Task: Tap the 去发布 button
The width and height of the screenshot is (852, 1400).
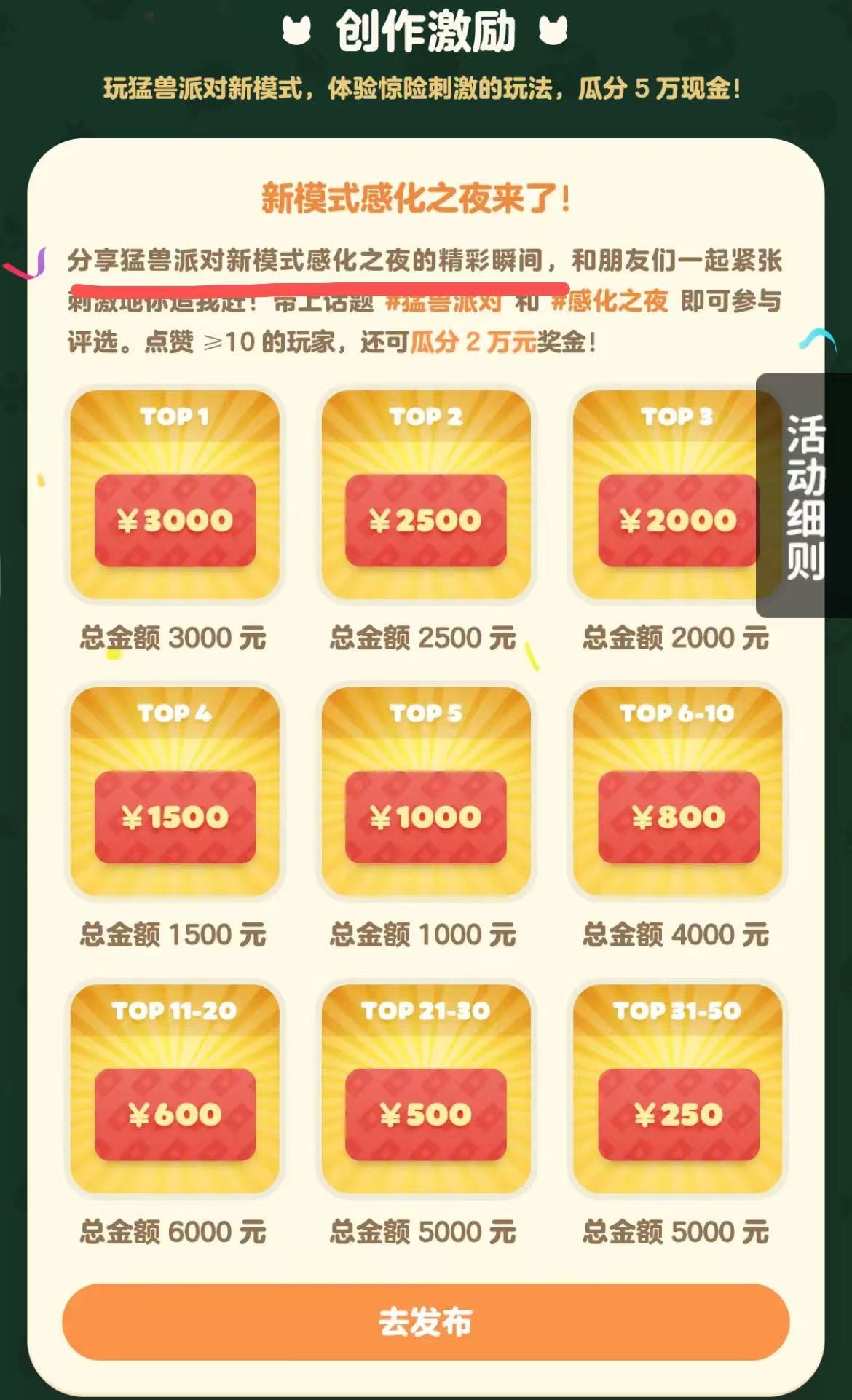Action: coord(425,1321)
